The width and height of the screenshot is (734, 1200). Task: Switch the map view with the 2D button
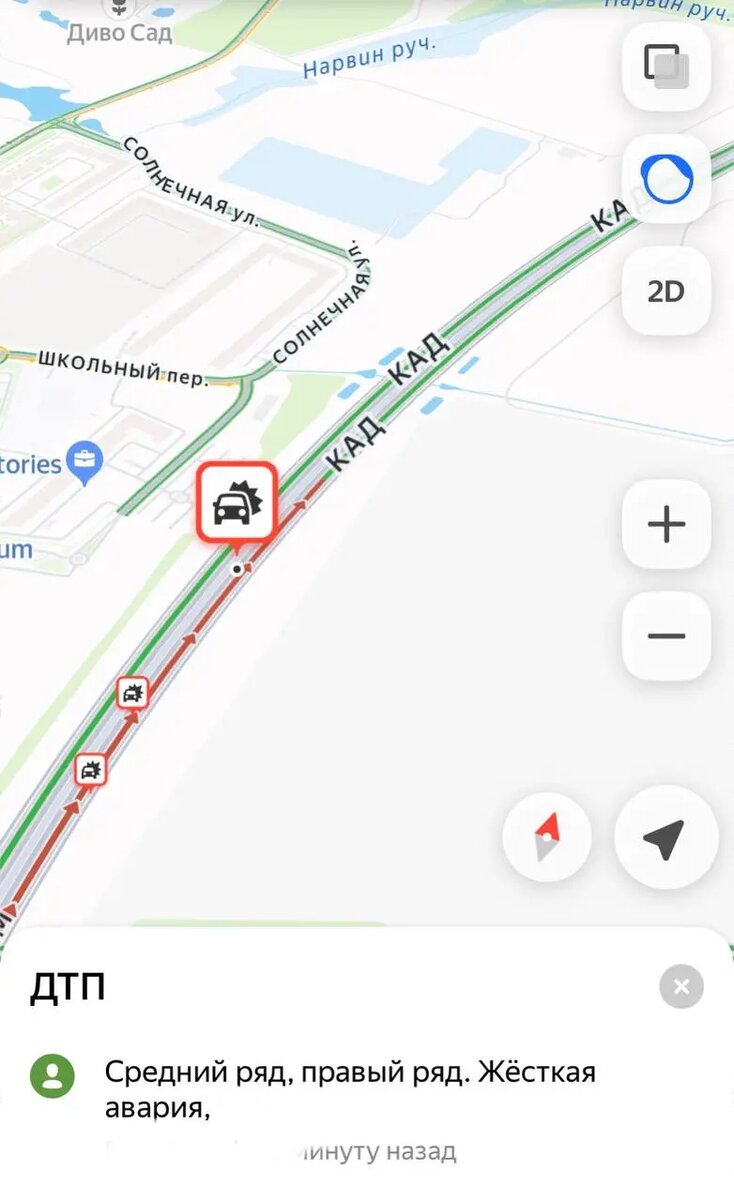pyautogui.click(x=666, y=291)
